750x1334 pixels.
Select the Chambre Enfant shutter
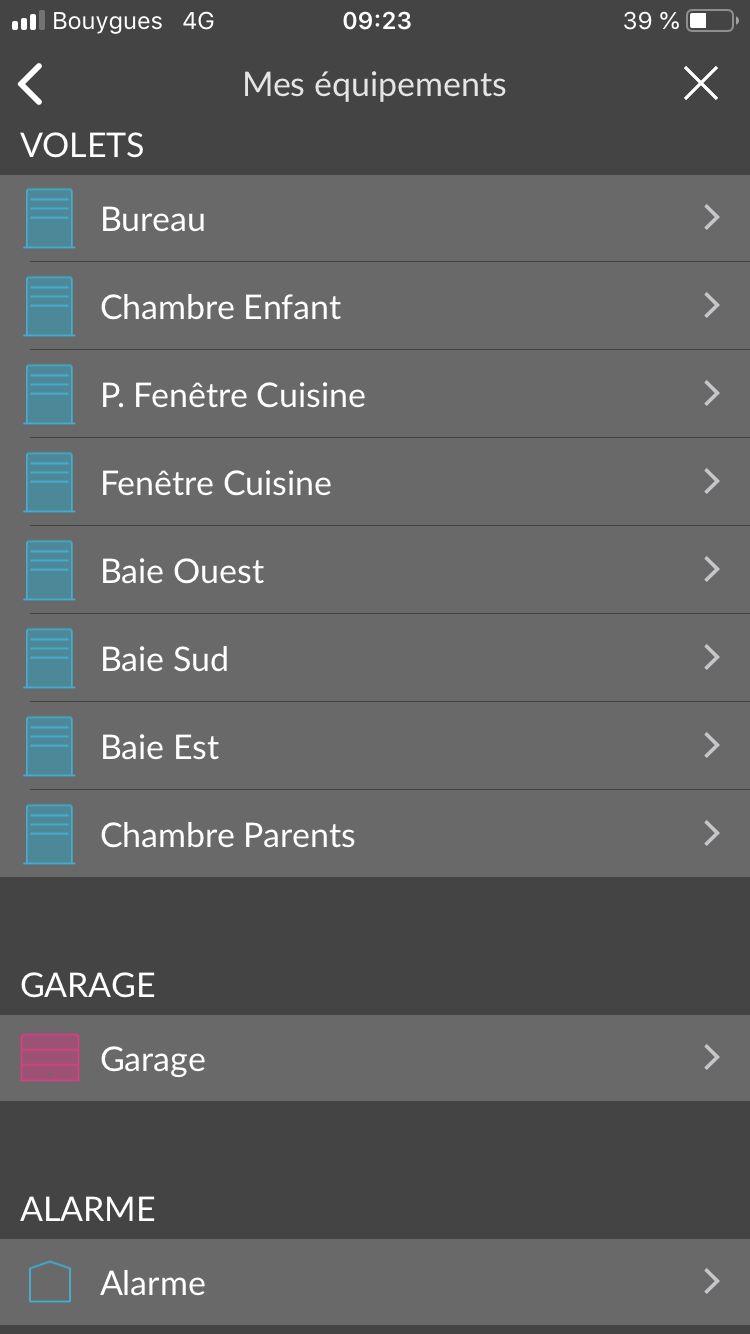pos(375,306)
